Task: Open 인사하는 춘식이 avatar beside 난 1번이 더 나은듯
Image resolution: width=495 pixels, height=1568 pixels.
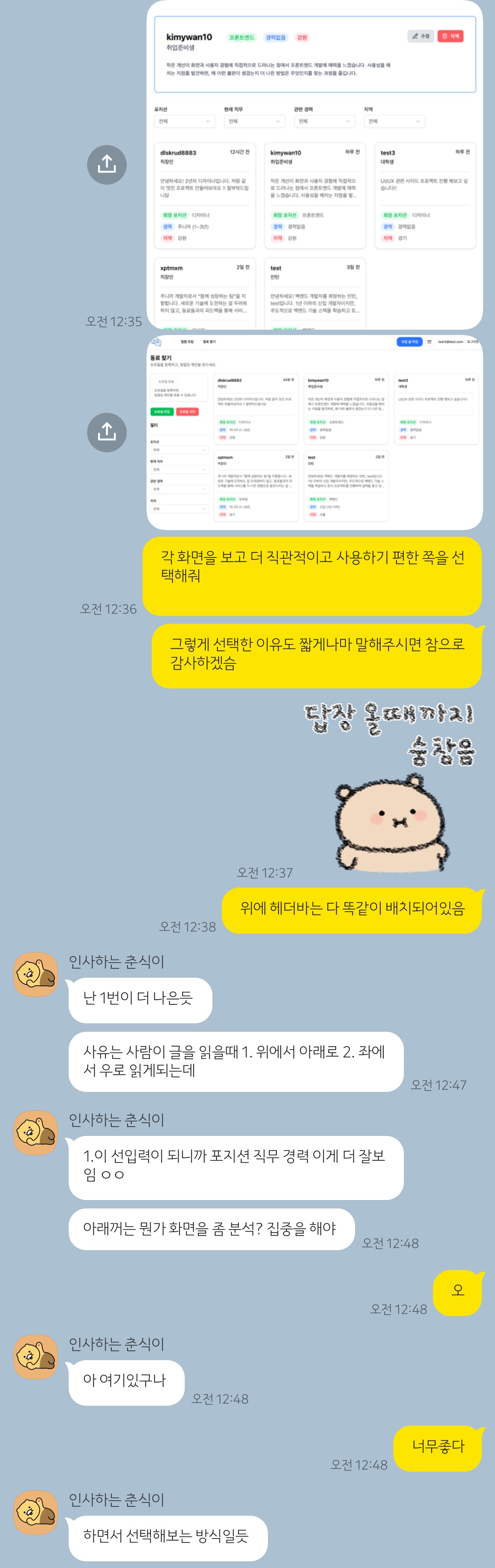Action: pyautogui.click(x=36, y=974)
